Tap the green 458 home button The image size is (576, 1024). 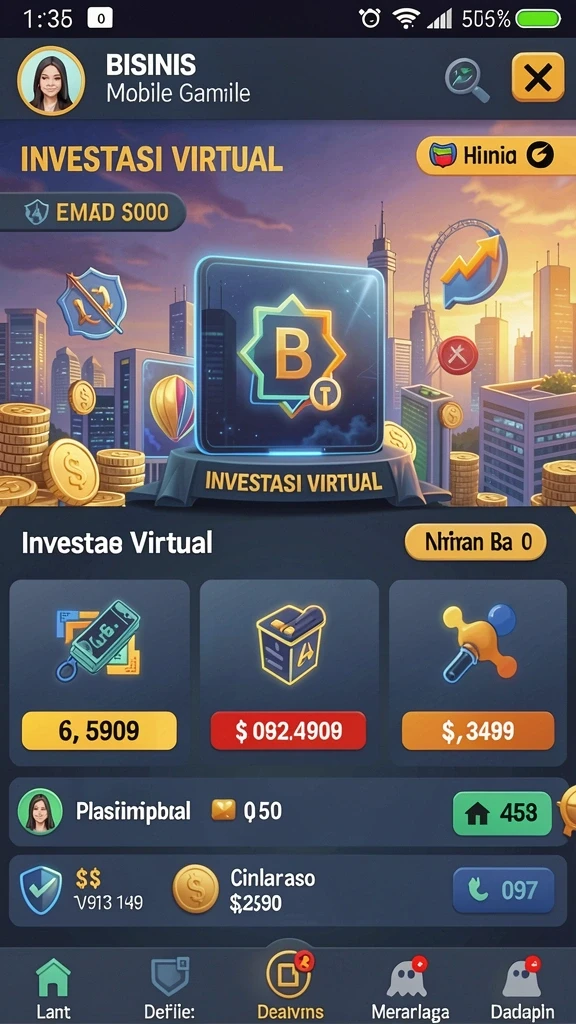point(502,813)
